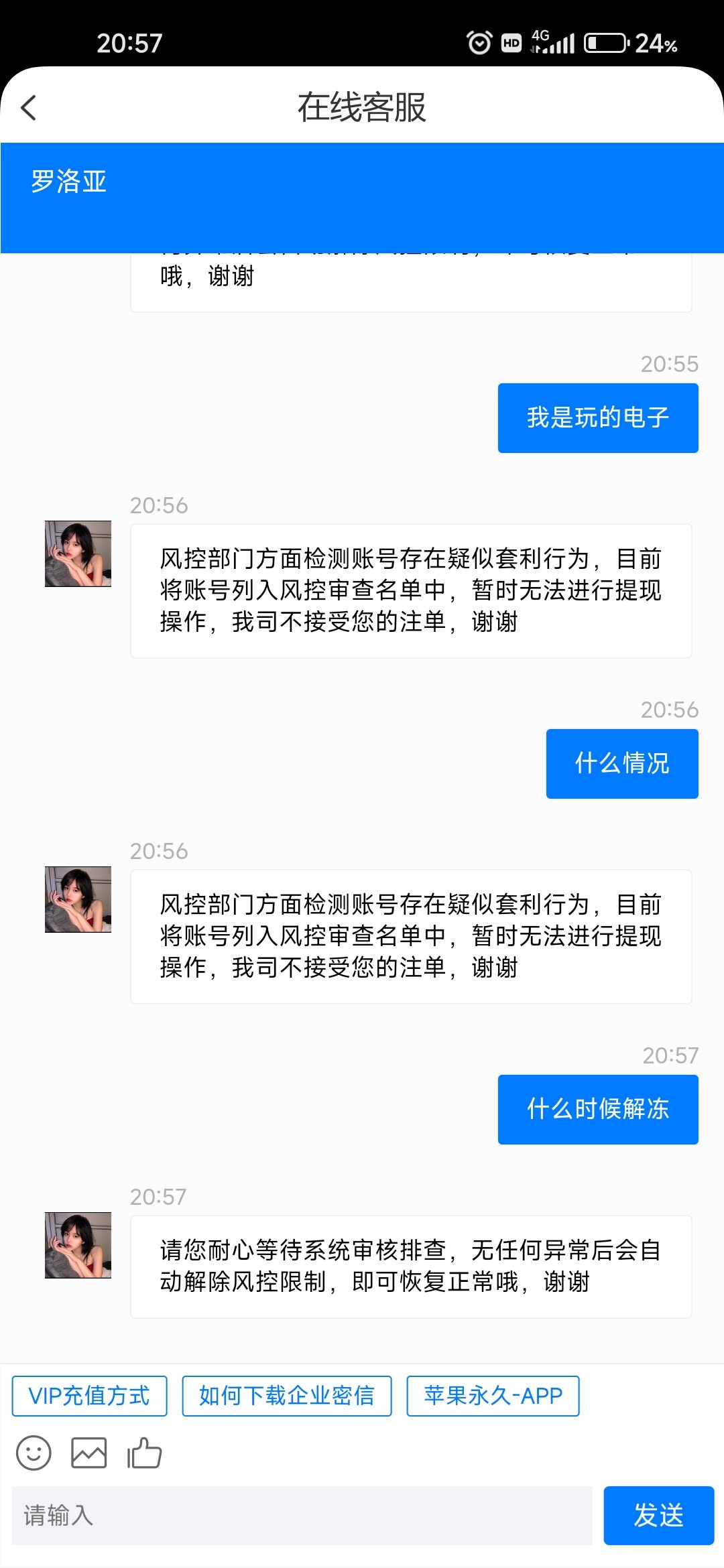Click the VIP充值方式 quick reply

point(89,1396)
